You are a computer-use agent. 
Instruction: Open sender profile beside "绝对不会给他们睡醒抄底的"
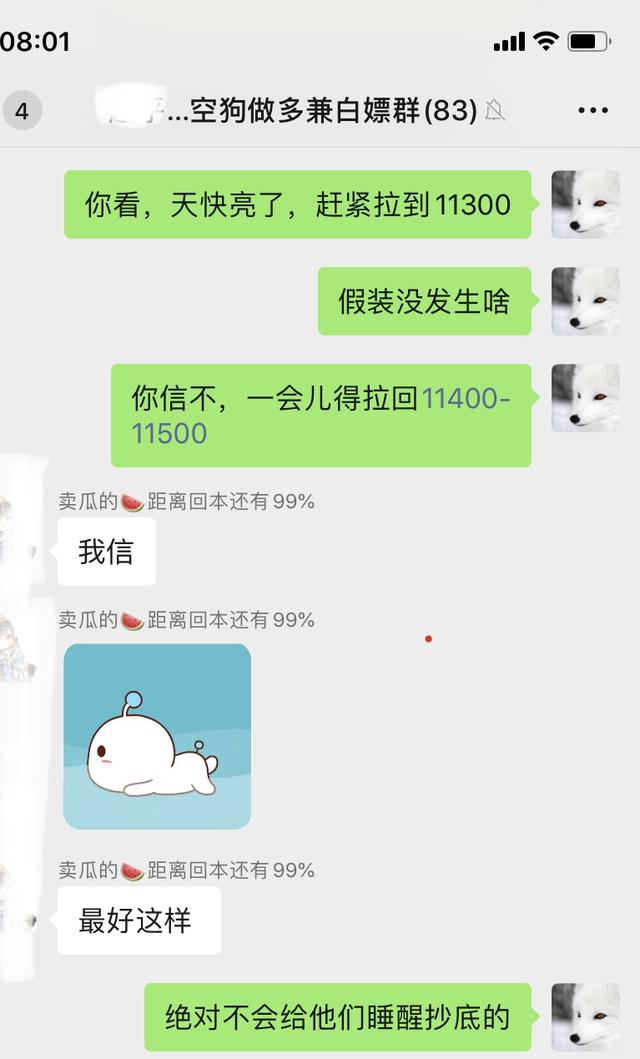pyautogui.click(x=585, y=1017)
